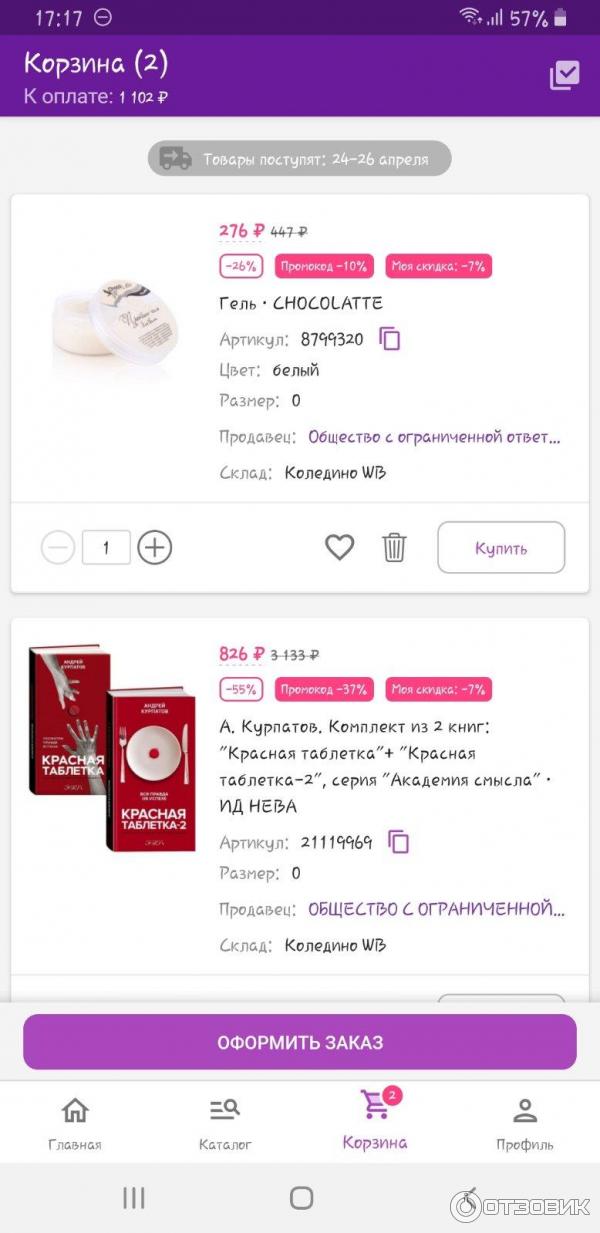Screen dimensions: 600x1233
Task: Add the CHOCOLATTE gel to favorites
Action: point(340,547)
